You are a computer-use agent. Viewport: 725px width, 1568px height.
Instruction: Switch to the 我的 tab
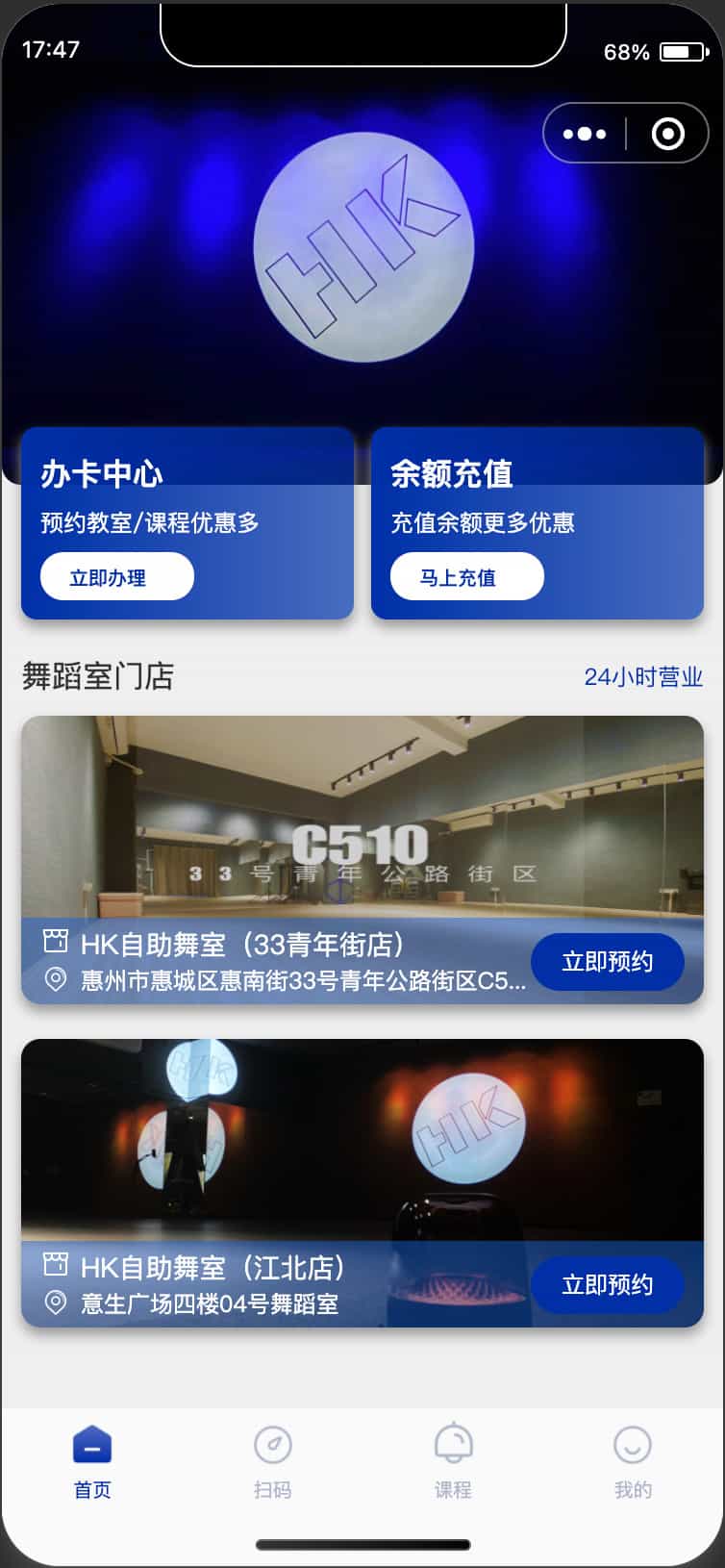point(633,1462)
